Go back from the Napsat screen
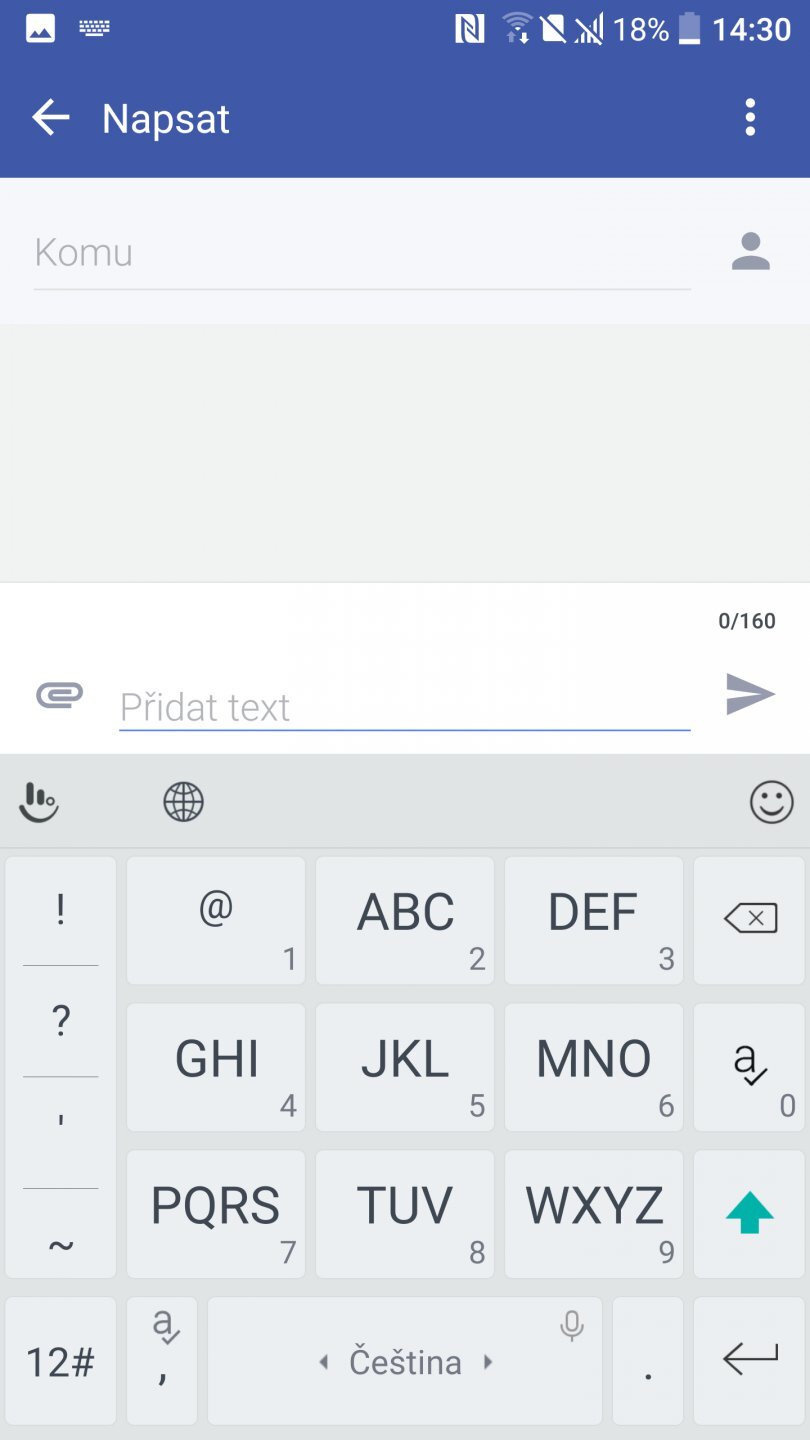 coord(50,119)
